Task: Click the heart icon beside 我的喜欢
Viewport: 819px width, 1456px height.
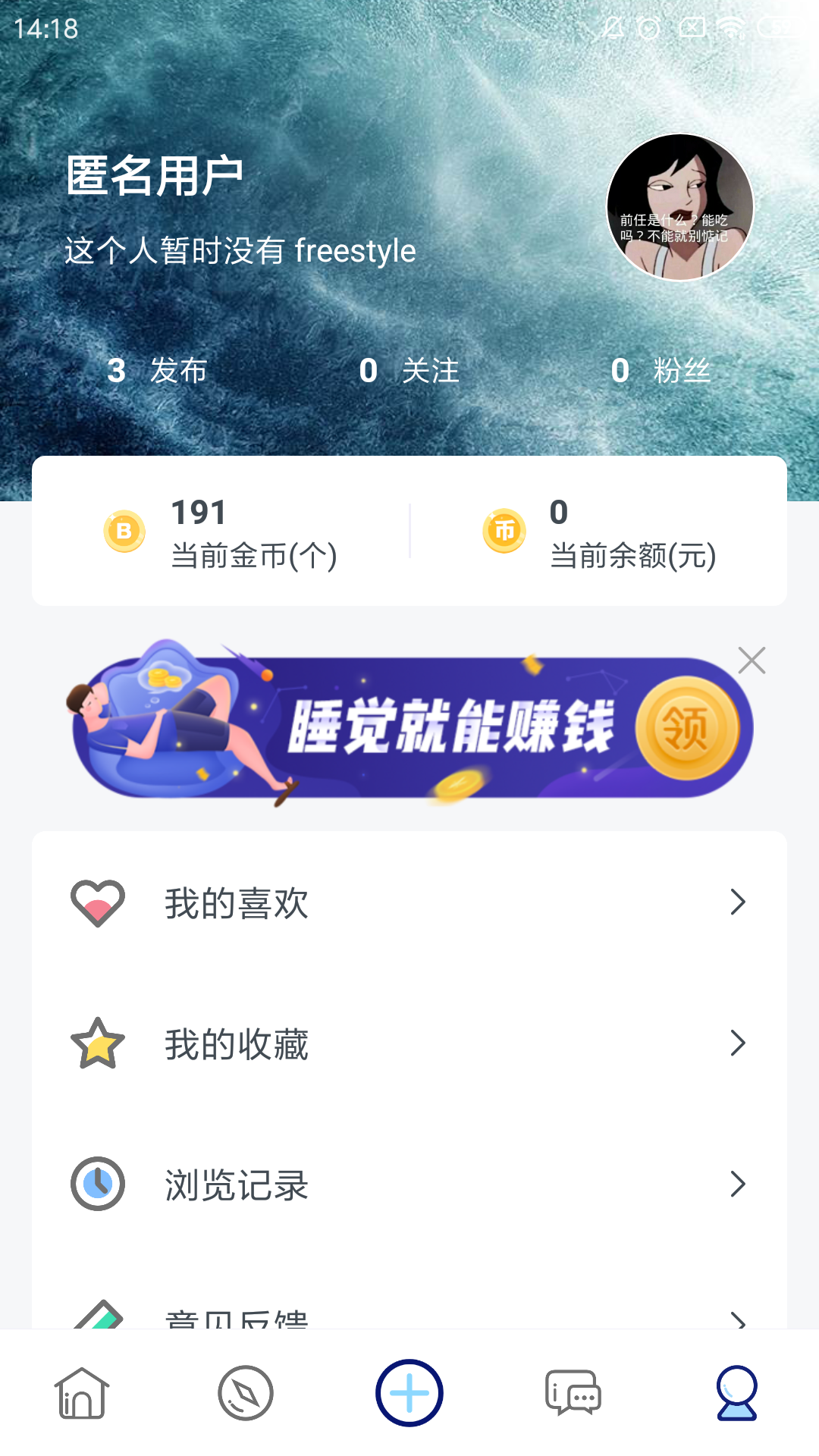Action: click(x=96, y=902)
